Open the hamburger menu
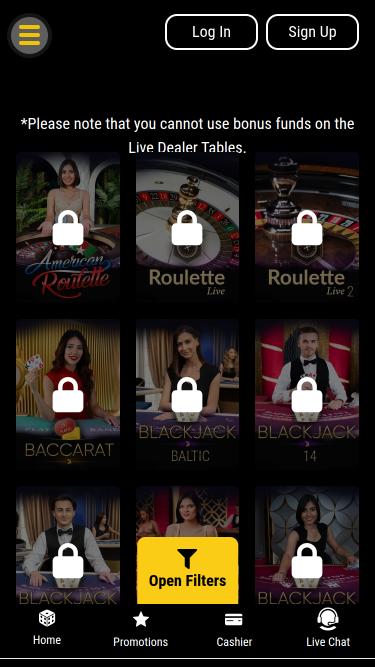 tap(29, 35)
